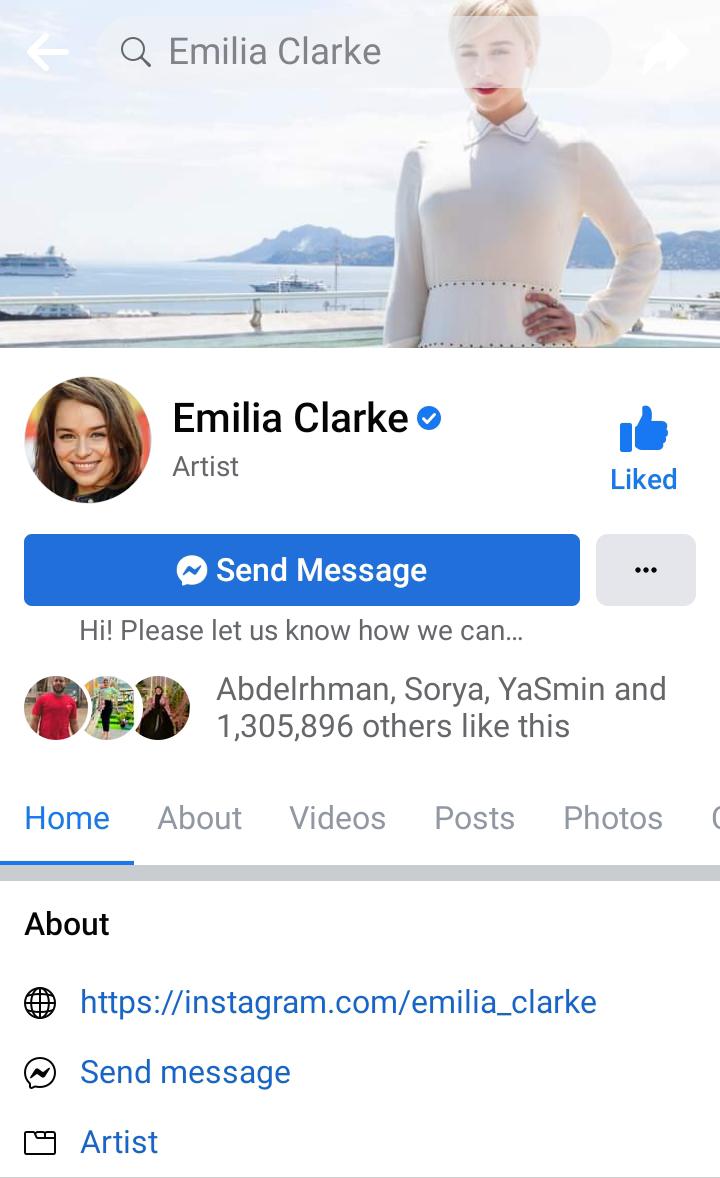Switch to the About tab
Viewport: 720px width, 1178px height.
[x=199, y=818]
